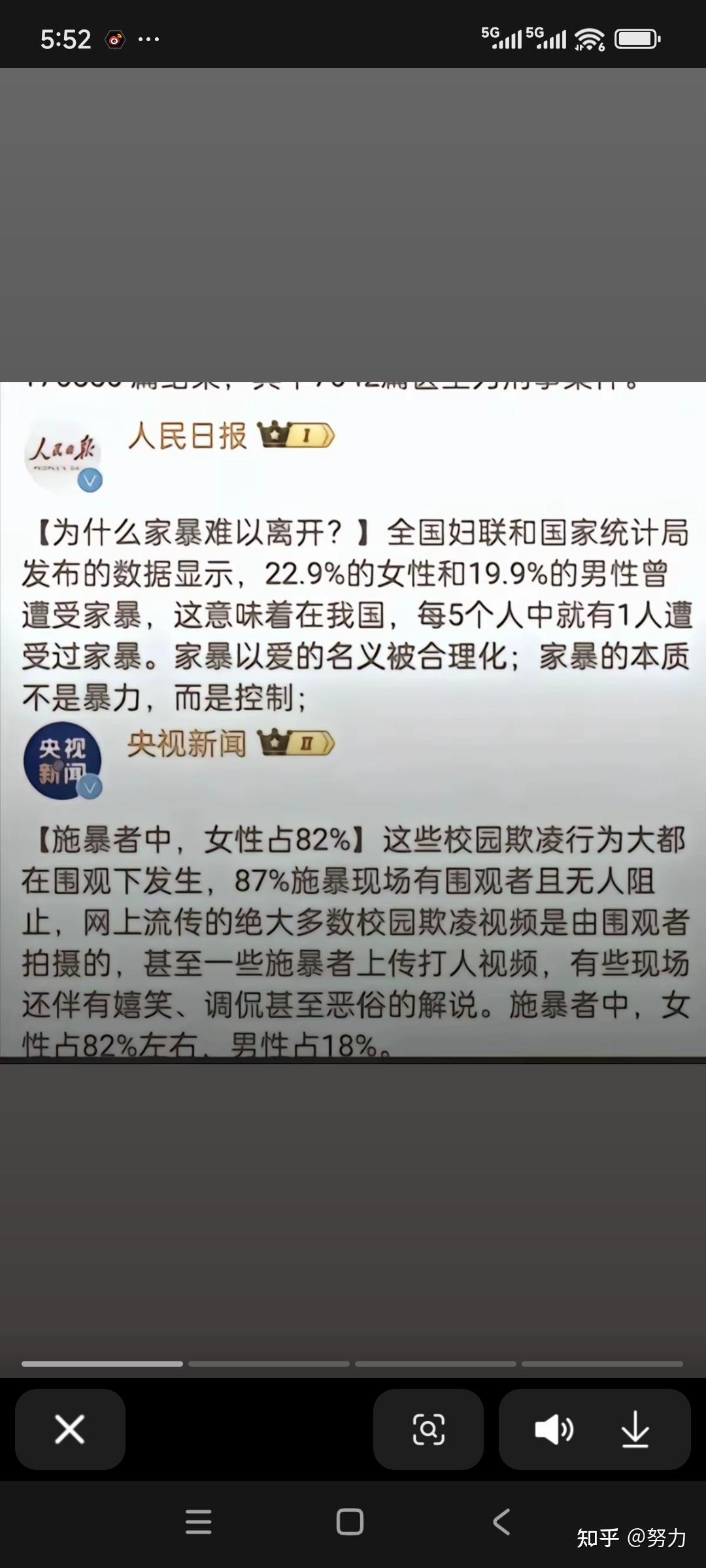Image resolution: width=706 pixels, height=1568 pixels.
Task: Go to the home screen
Action: [350, 1522]
